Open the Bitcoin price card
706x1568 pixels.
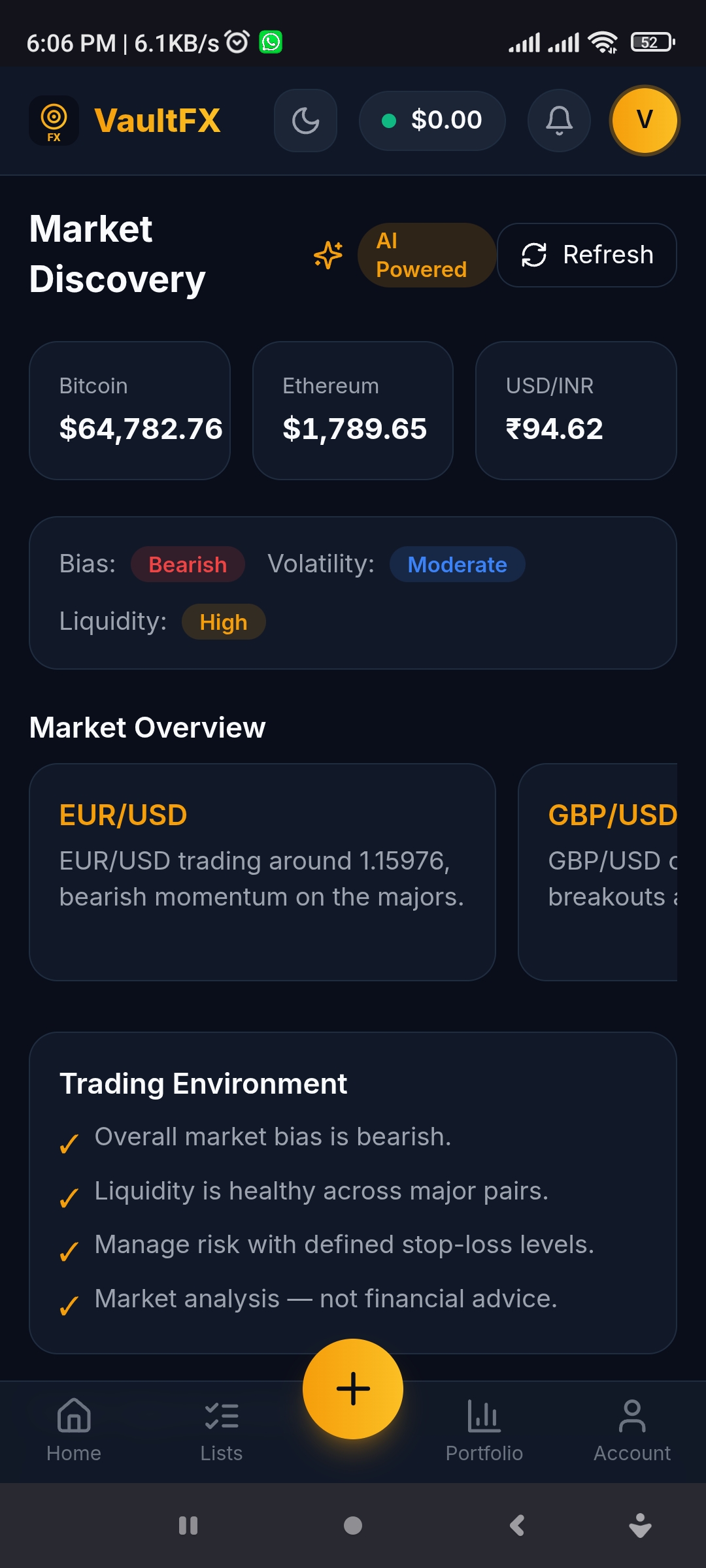tap(129, 410)
